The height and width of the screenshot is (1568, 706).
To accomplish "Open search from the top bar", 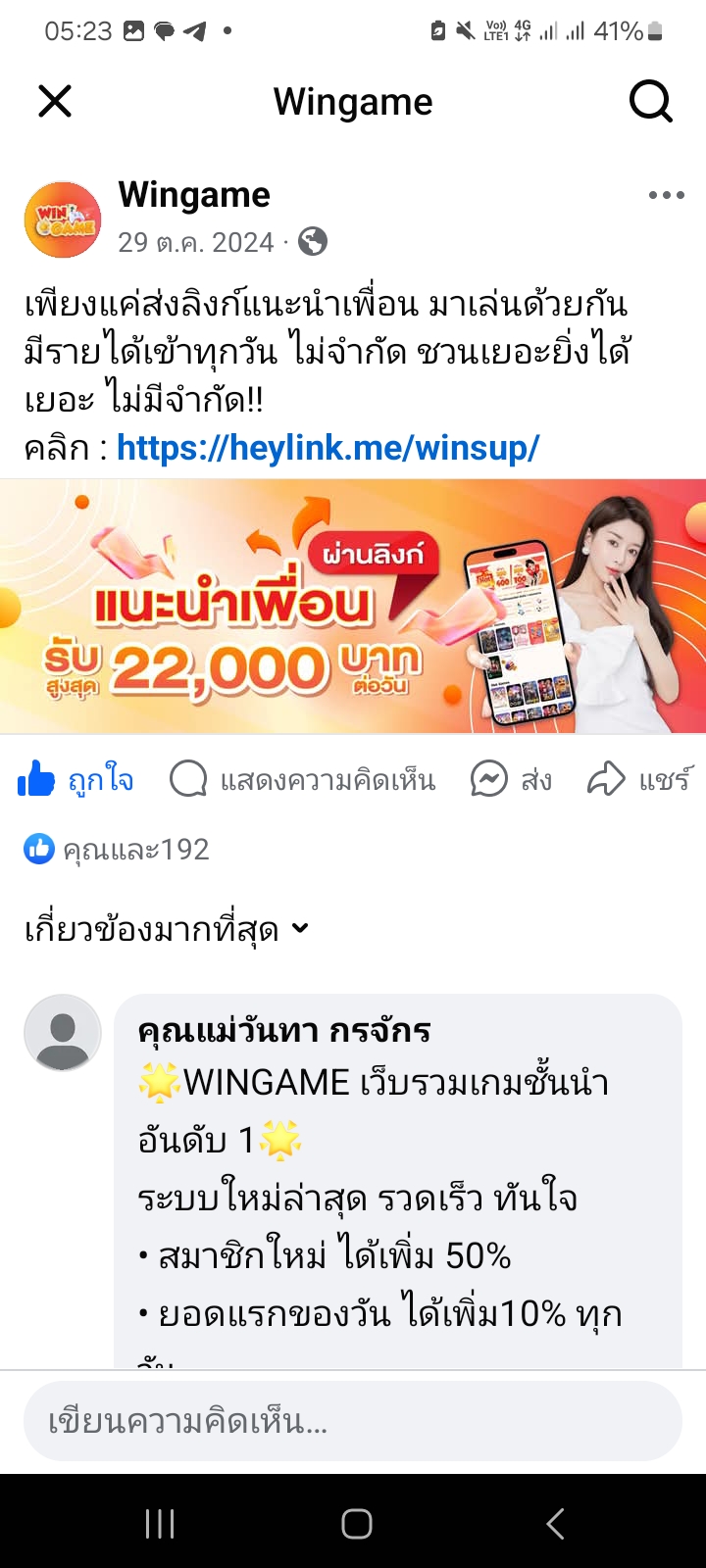I will click(x=650, y=101).
